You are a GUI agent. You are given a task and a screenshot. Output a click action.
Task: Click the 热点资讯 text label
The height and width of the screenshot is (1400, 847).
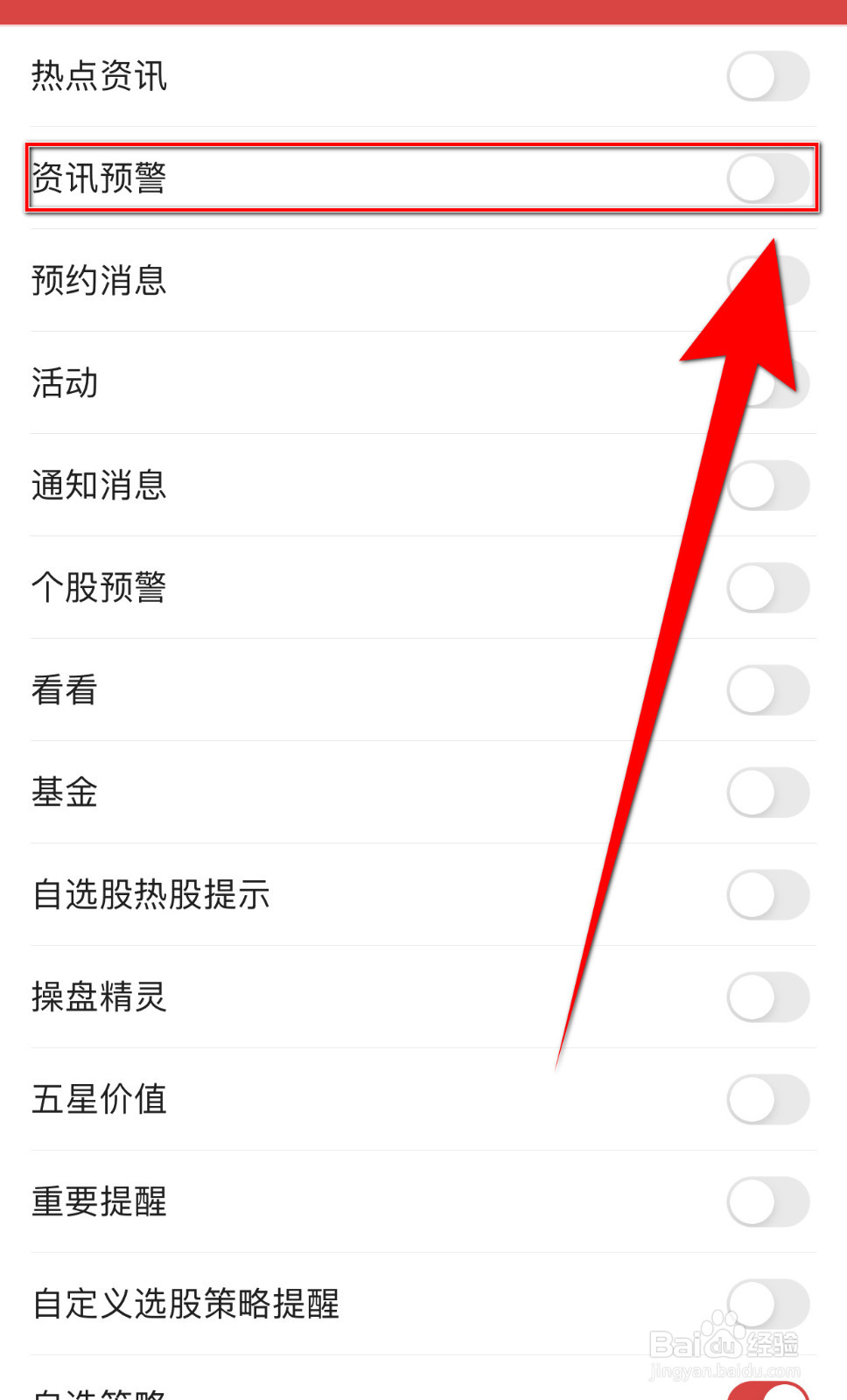pos(101,77)
